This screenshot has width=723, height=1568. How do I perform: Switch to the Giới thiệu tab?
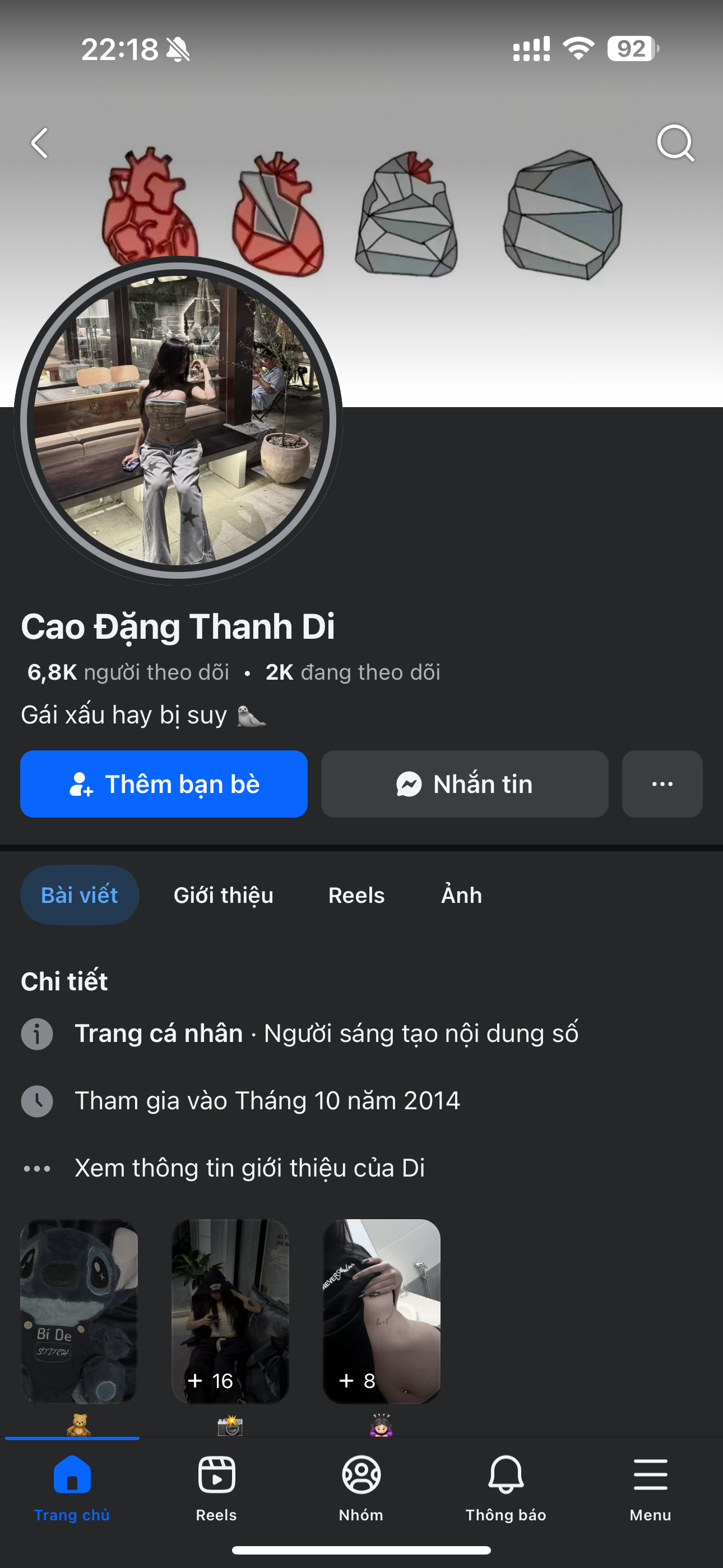tap(224, 896)
